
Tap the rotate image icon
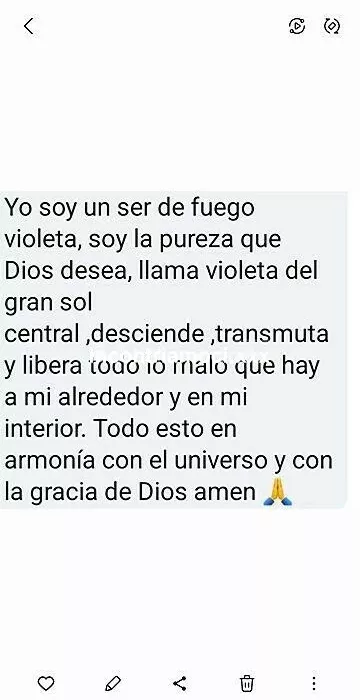click(332, 26)
